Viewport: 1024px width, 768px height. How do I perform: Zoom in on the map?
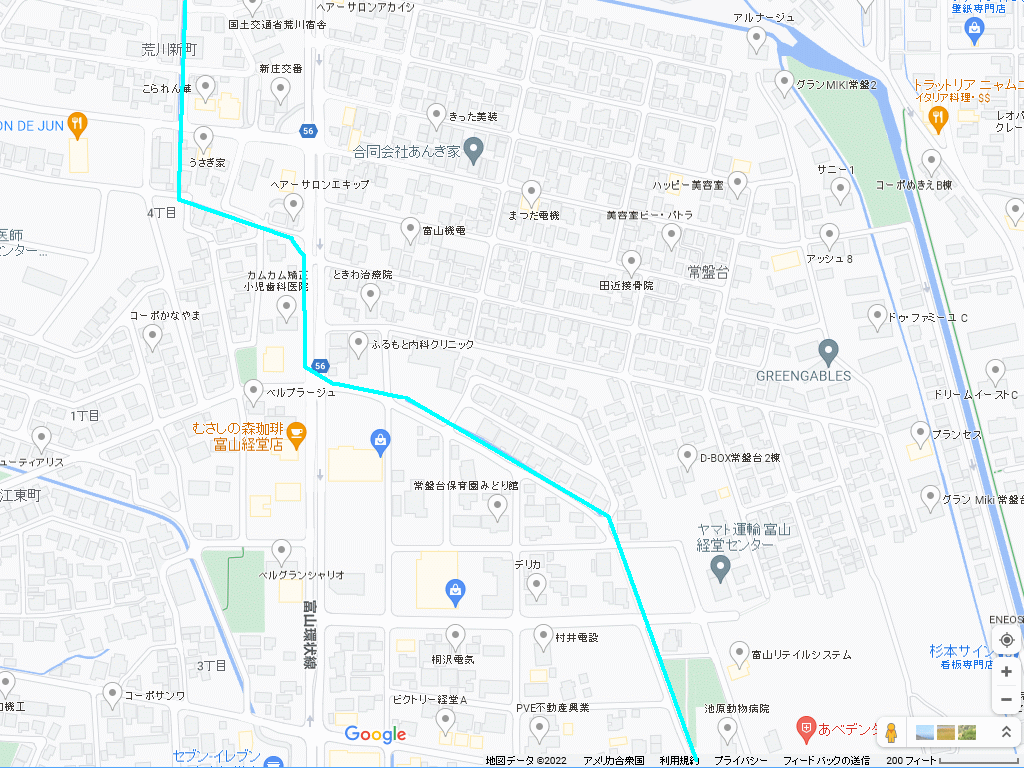point(1006,671)
